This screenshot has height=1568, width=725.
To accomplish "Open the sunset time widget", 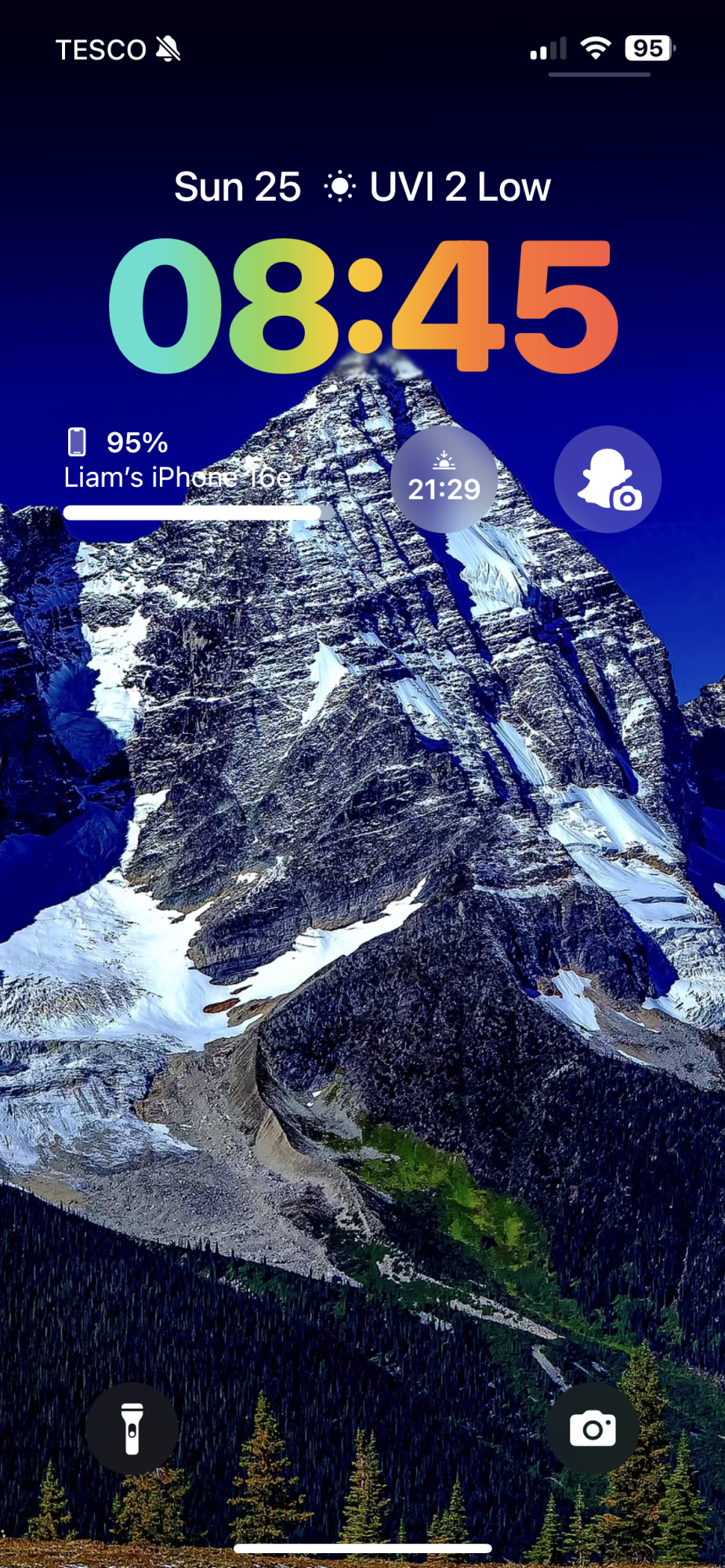I will click(444, 479).
